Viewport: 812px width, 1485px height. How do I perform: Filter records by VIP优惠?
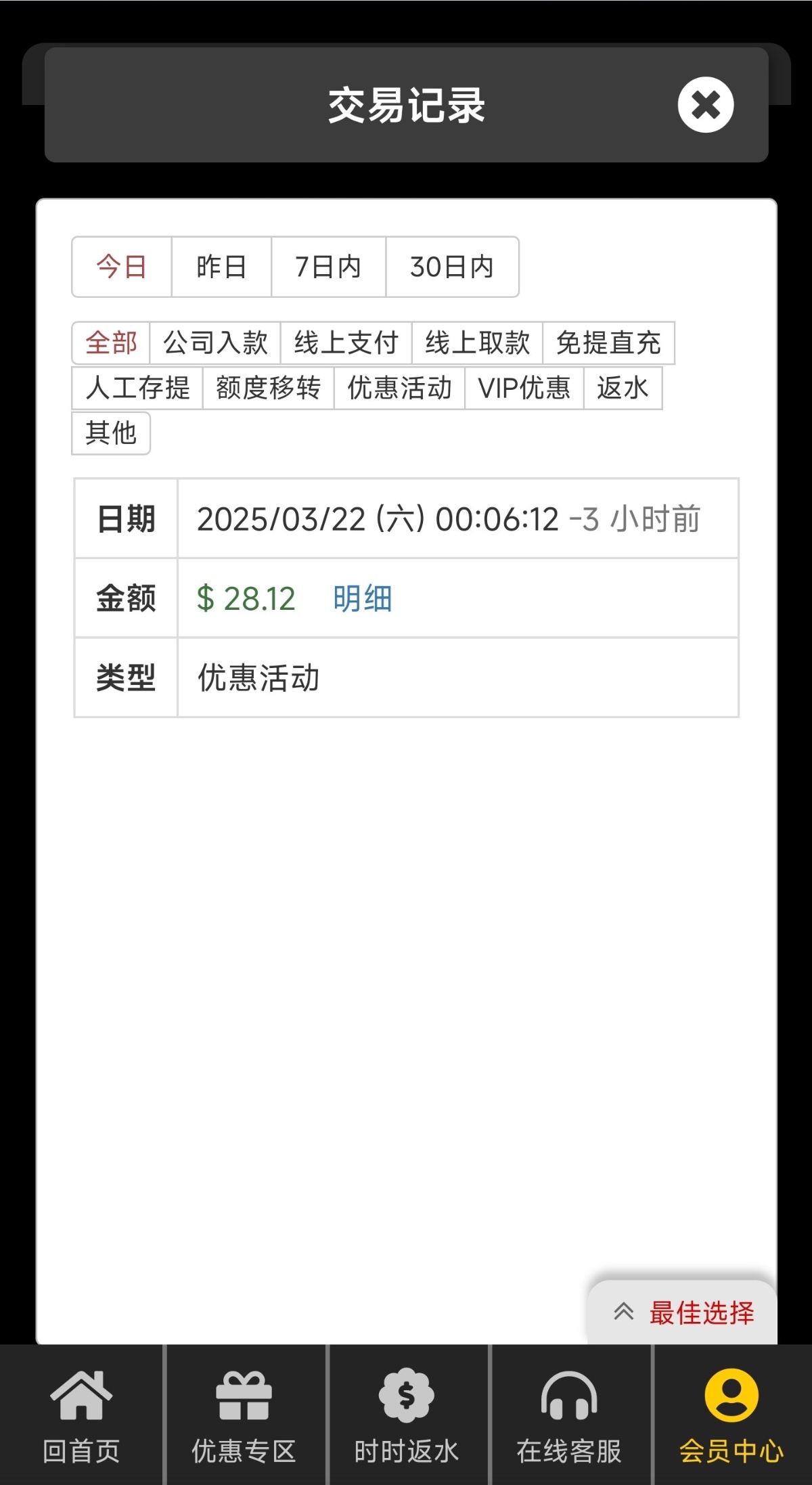[x=524, y=388]
